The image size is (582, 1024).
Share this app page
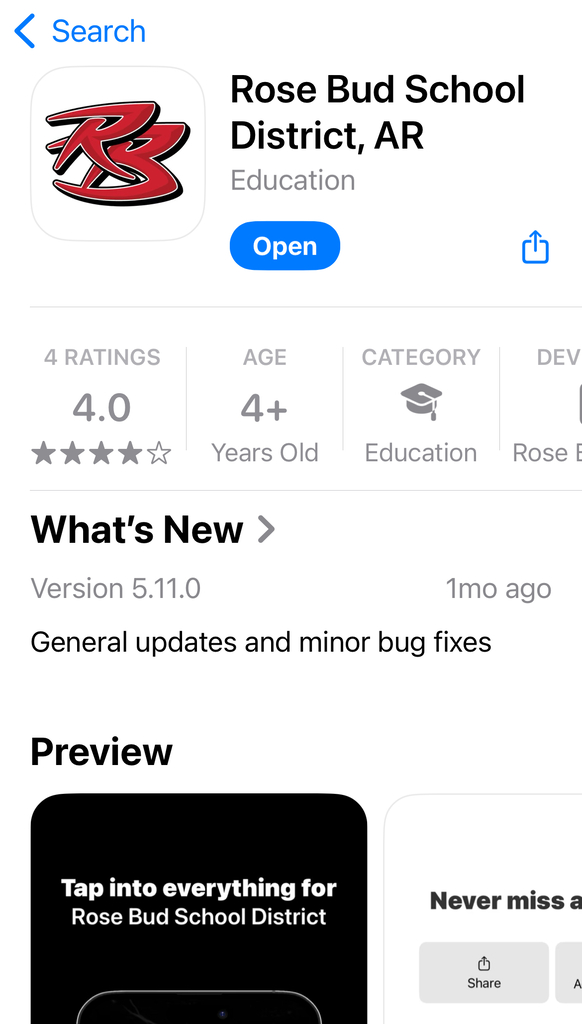(535, 247)
